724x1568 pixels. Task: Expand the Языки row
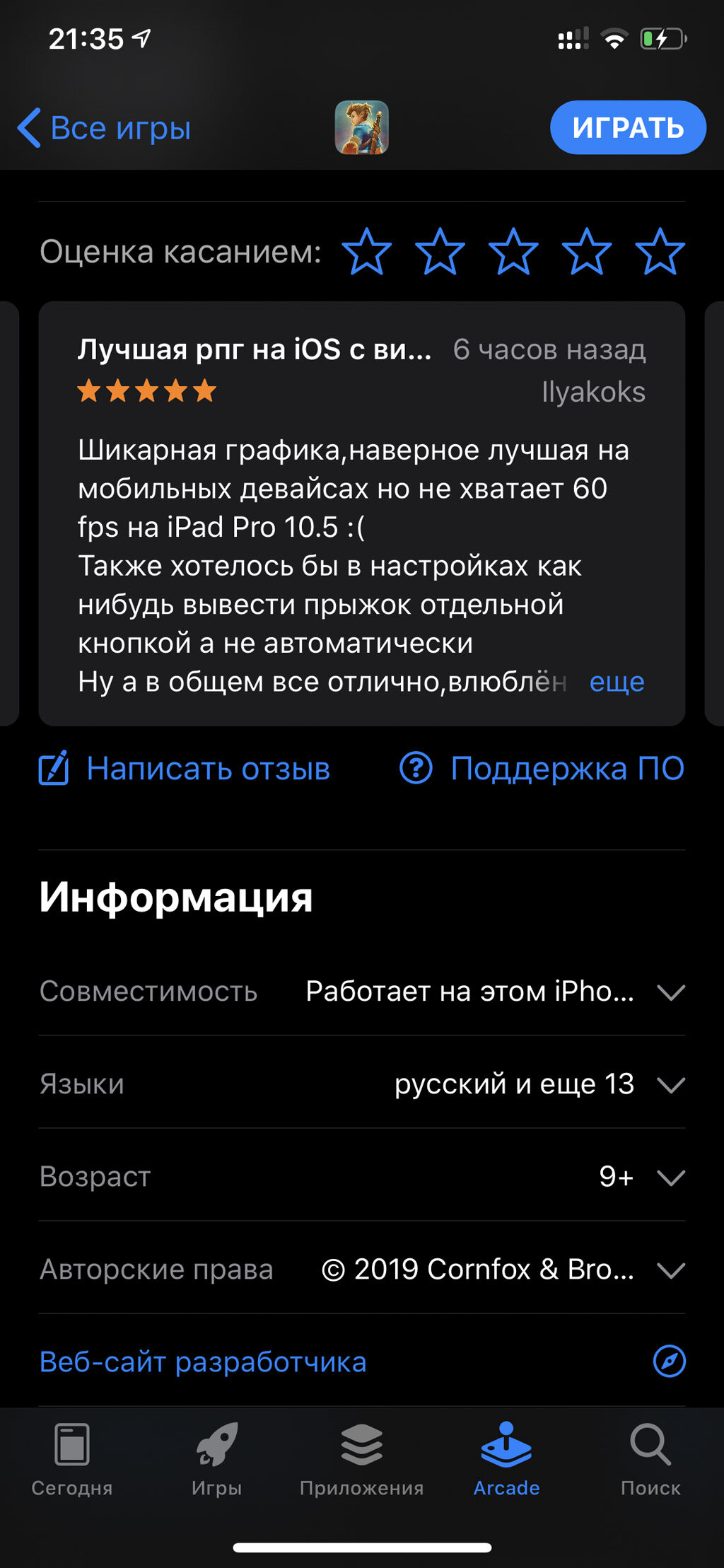click(x=362, y=1084)
